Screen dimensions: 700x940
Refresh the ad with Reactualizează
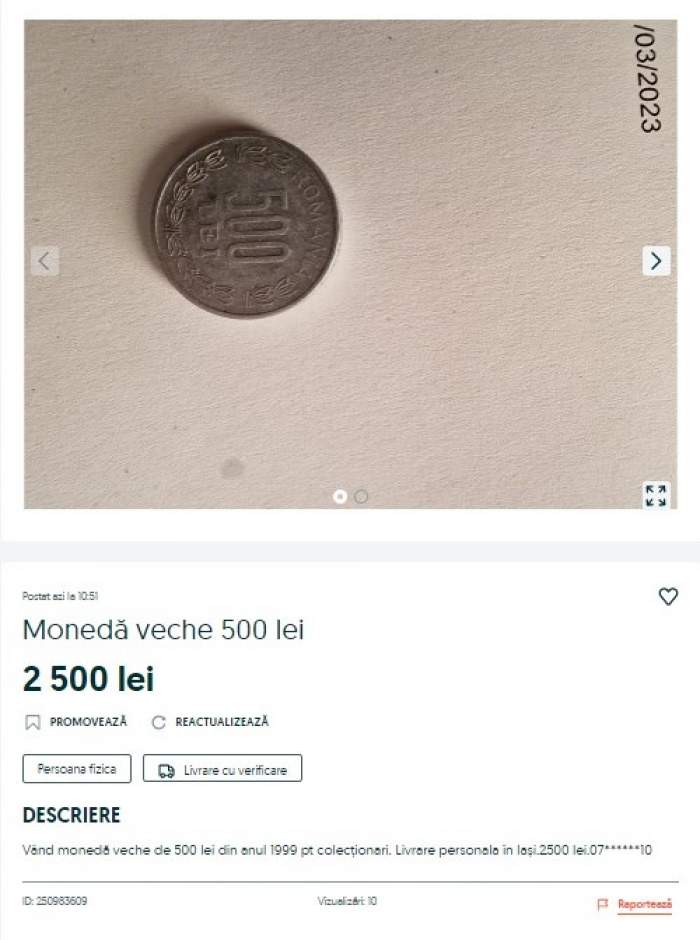[210, 722]
